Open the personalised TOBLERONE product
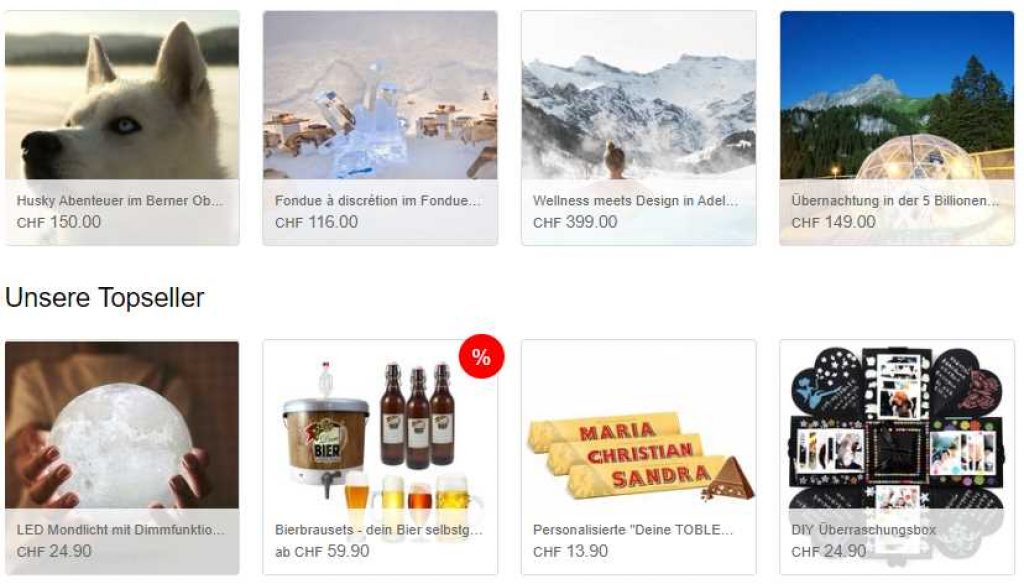The width and height of the screenshot is (1024, 584). [638, 457]
